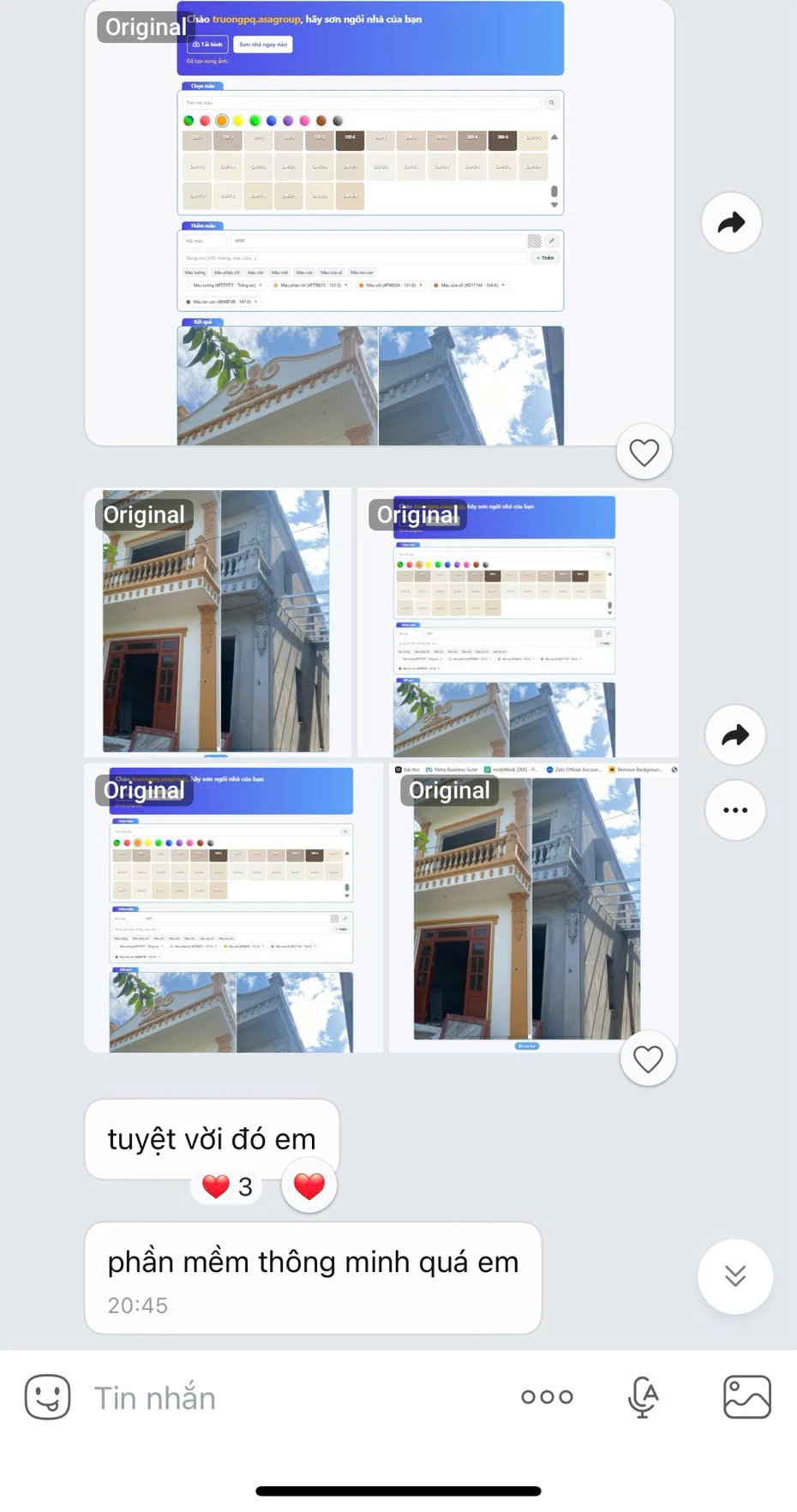Tap the magnifier icon in the color search bar
This screenshot has width=797, height=1512.
tap(552, 101)
